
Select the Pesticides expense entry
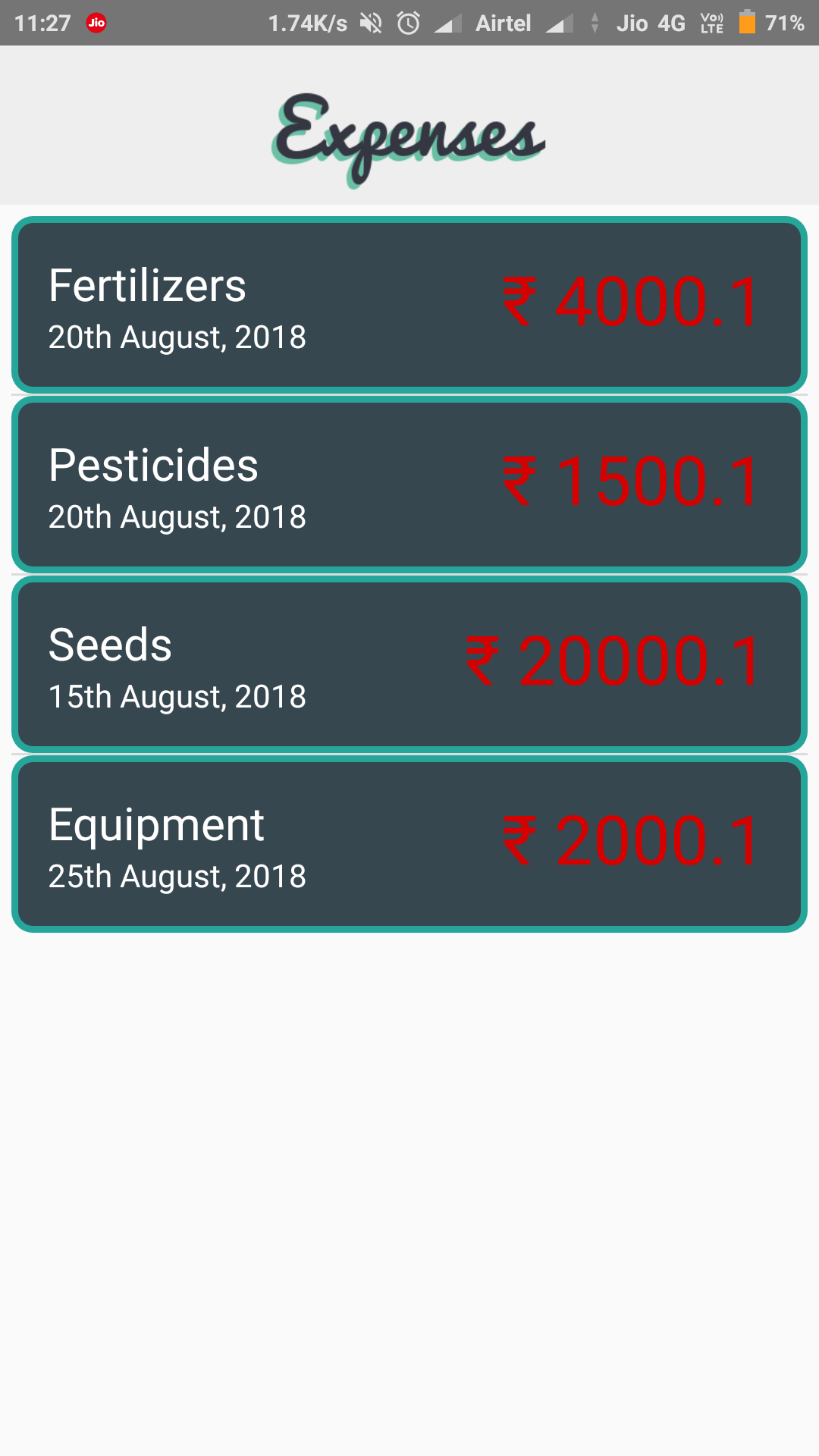coord(409,485)
